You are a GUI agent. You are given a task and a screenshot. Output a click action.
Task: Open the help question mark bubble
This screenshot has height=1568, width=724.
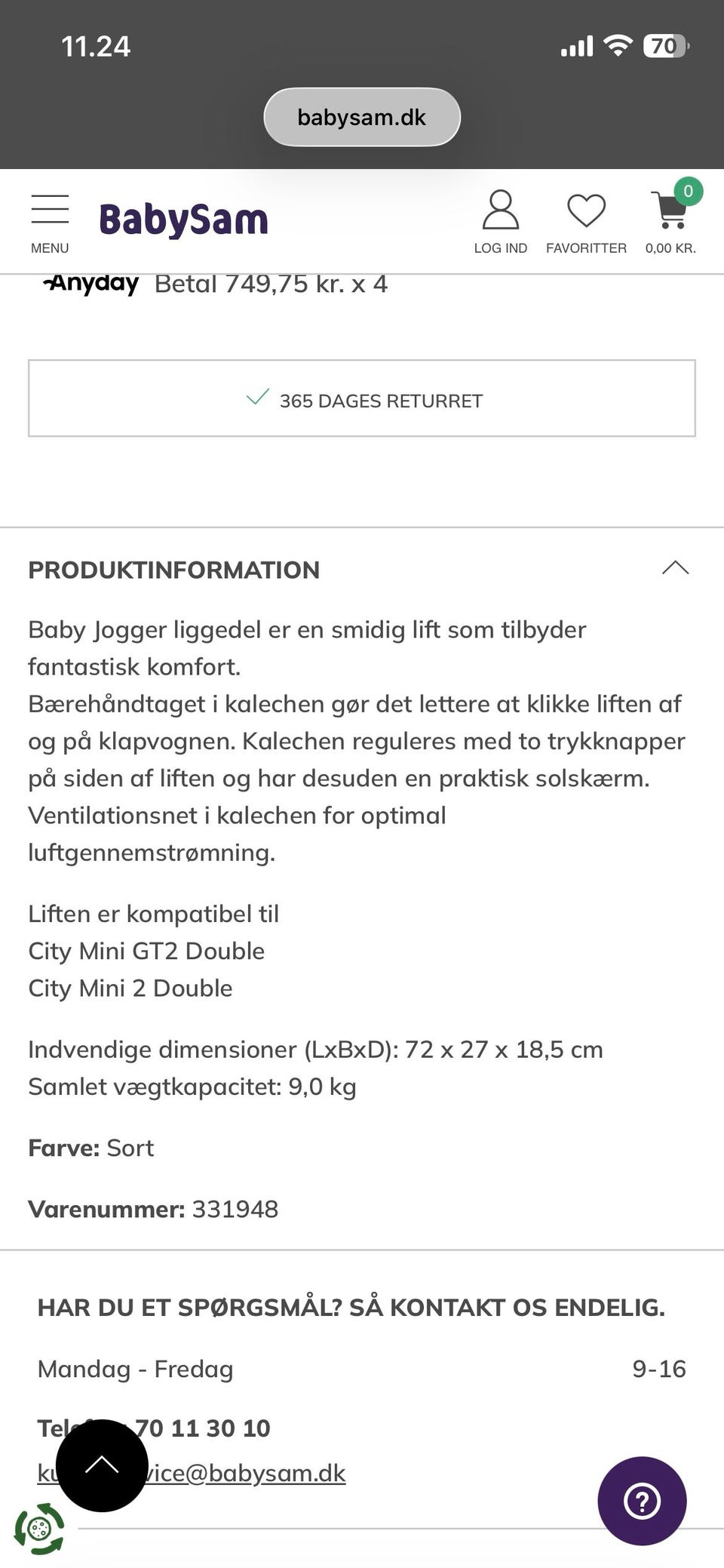coord(641,1502)
